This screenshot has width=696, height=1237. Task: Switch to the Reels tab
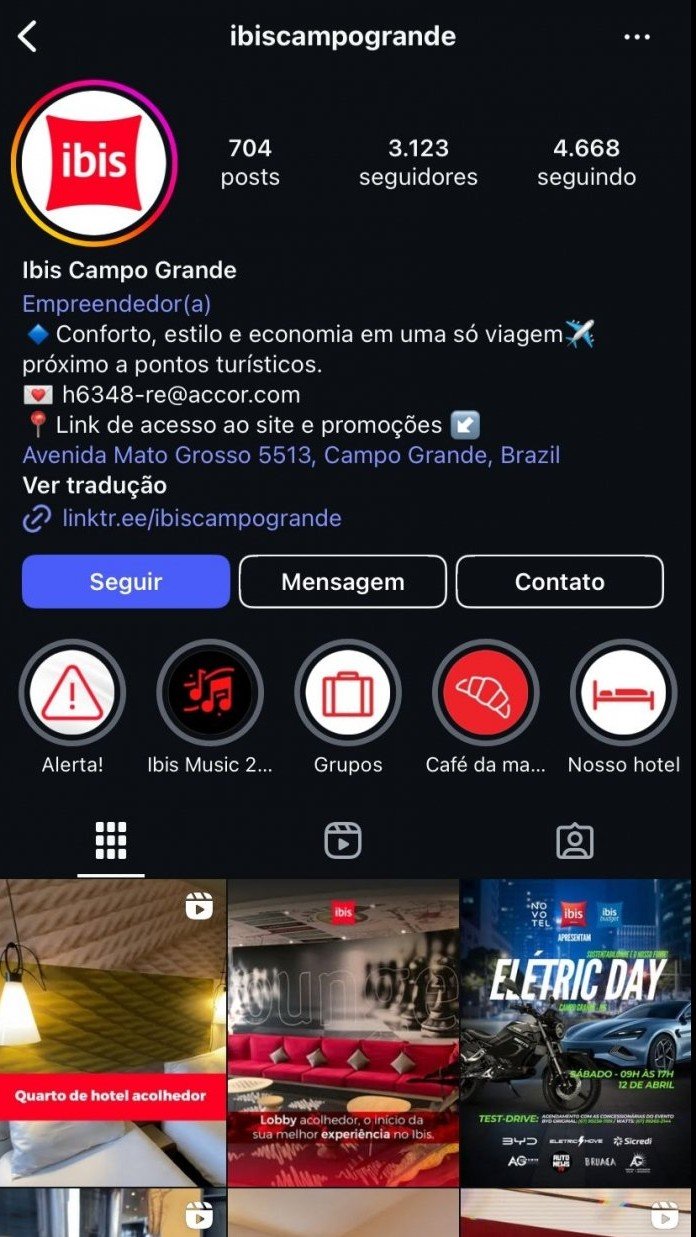[343, 841]
